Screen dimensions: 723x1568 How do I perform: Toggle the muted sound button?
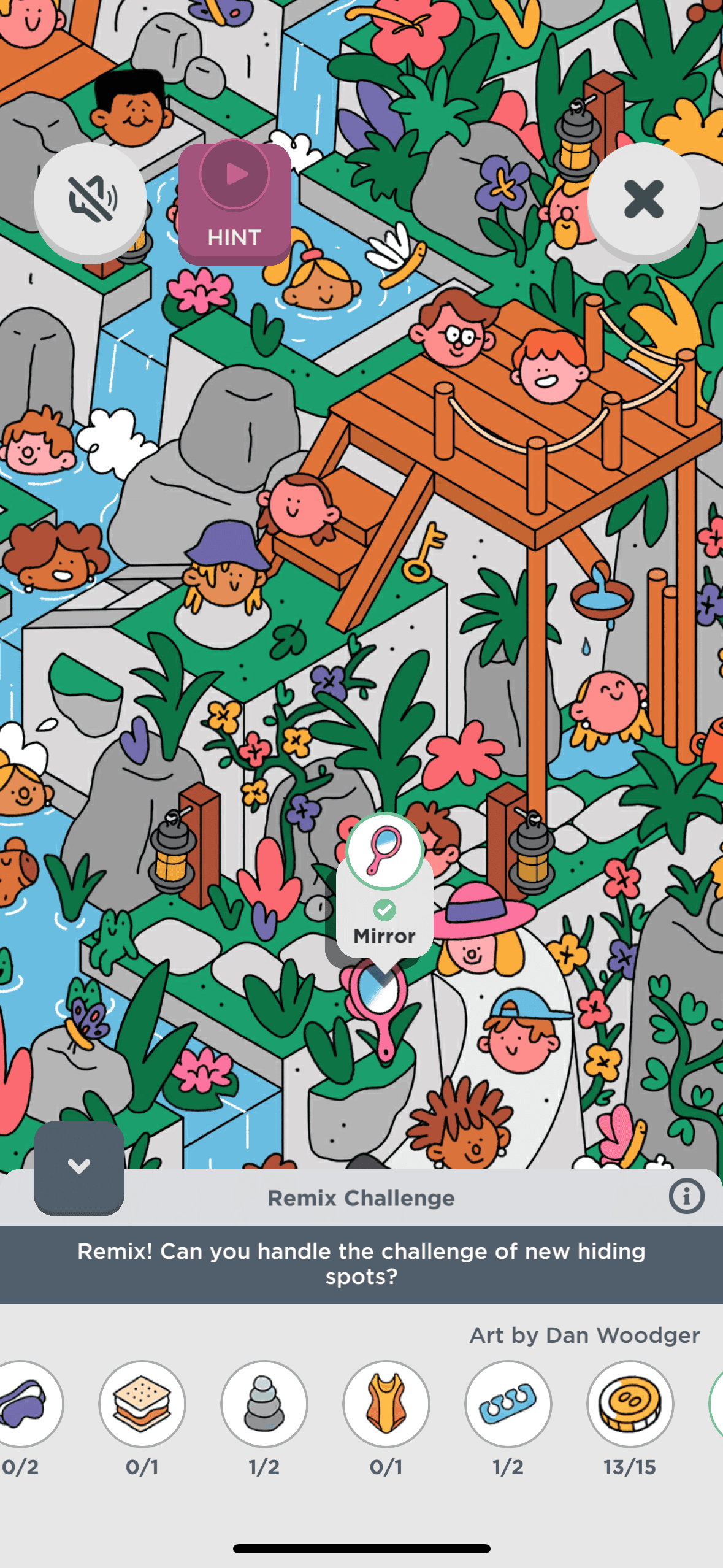point(90,199)
